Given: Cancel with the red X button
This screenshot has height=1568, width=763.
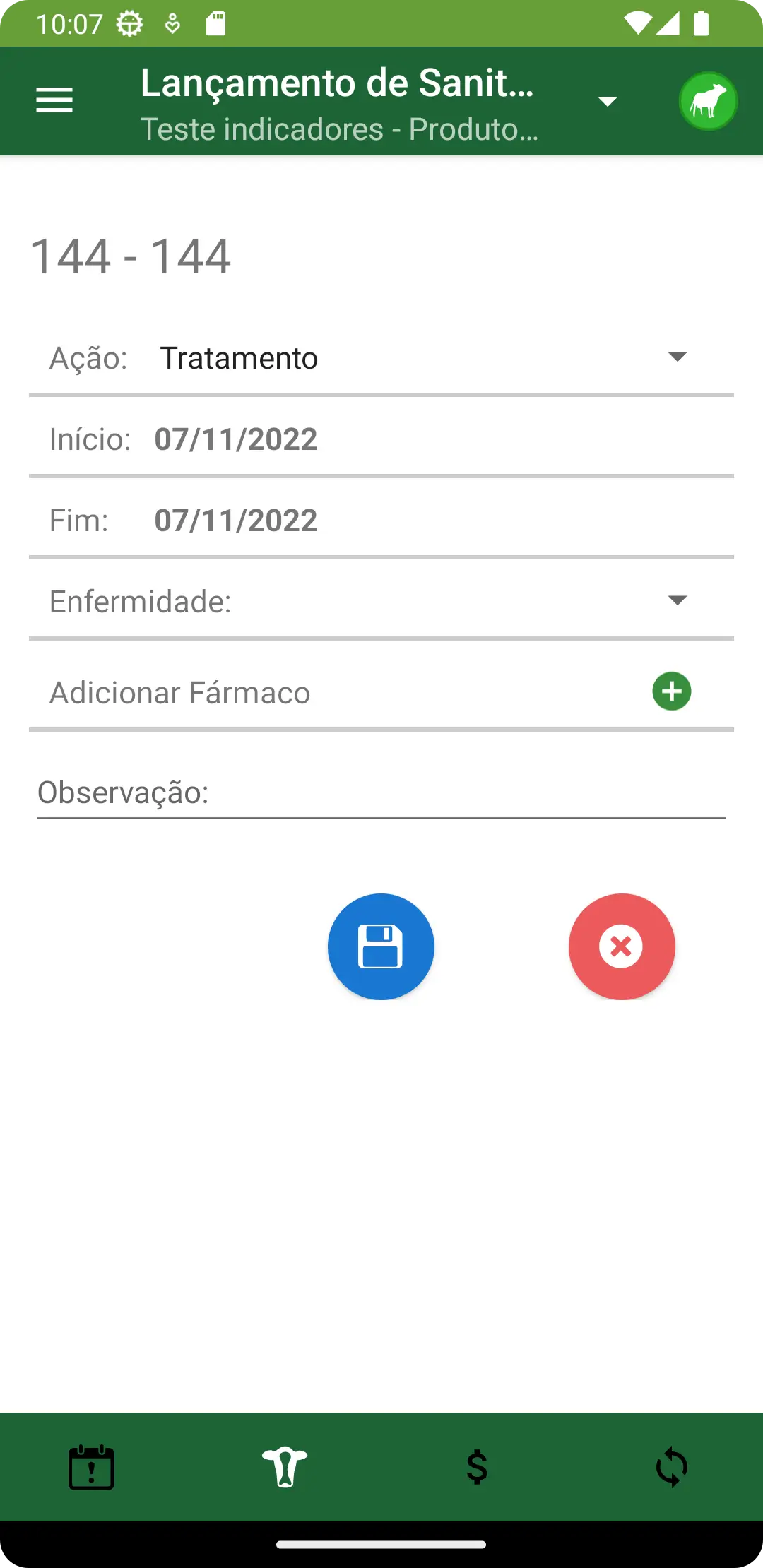Looking at the screenshot, I should coord(622,946).
